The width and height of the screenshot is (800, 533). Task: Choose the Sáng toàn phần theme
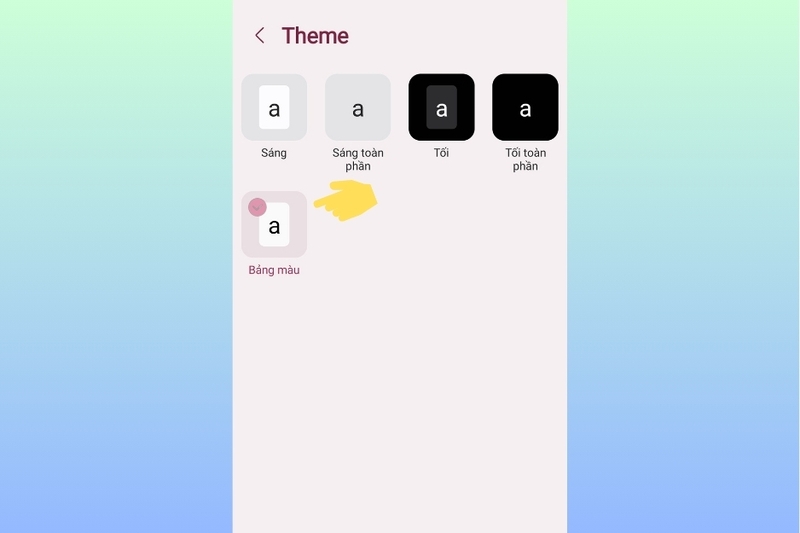[x=358, y=107]
